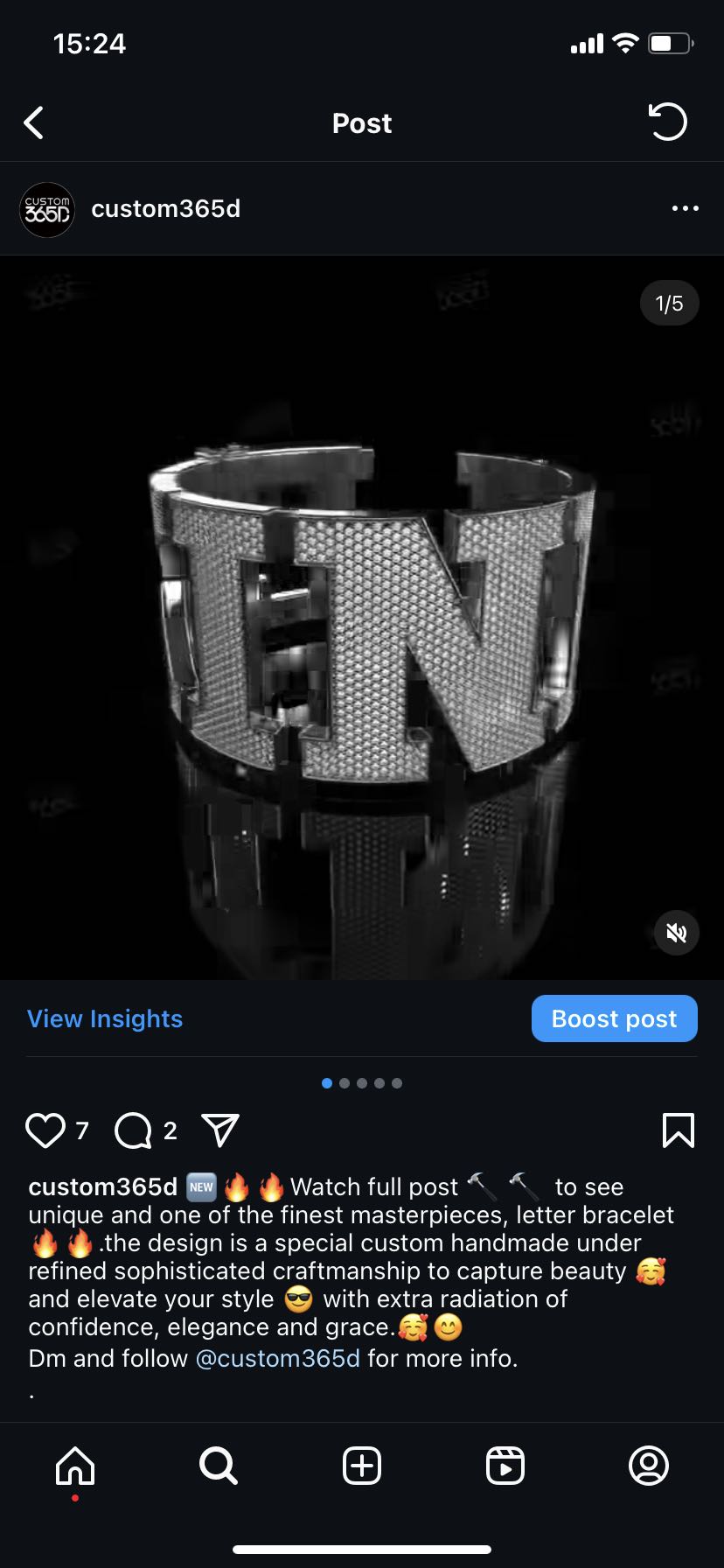Open the comments on this post
The height and width of the screenshot is (1568, 724).
click(133, 1130)
